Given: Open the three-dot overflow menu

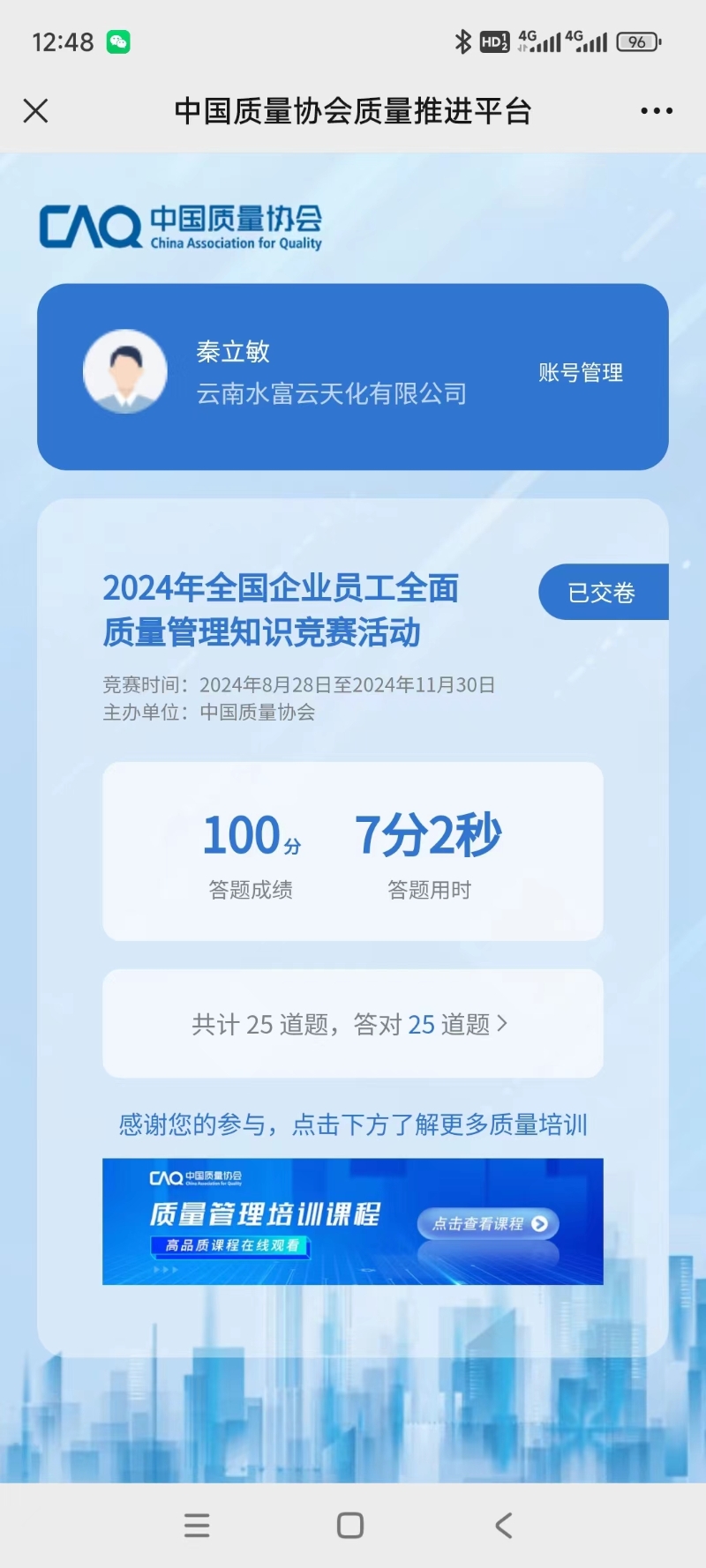Looking at the screenshot, I should 657,111.
